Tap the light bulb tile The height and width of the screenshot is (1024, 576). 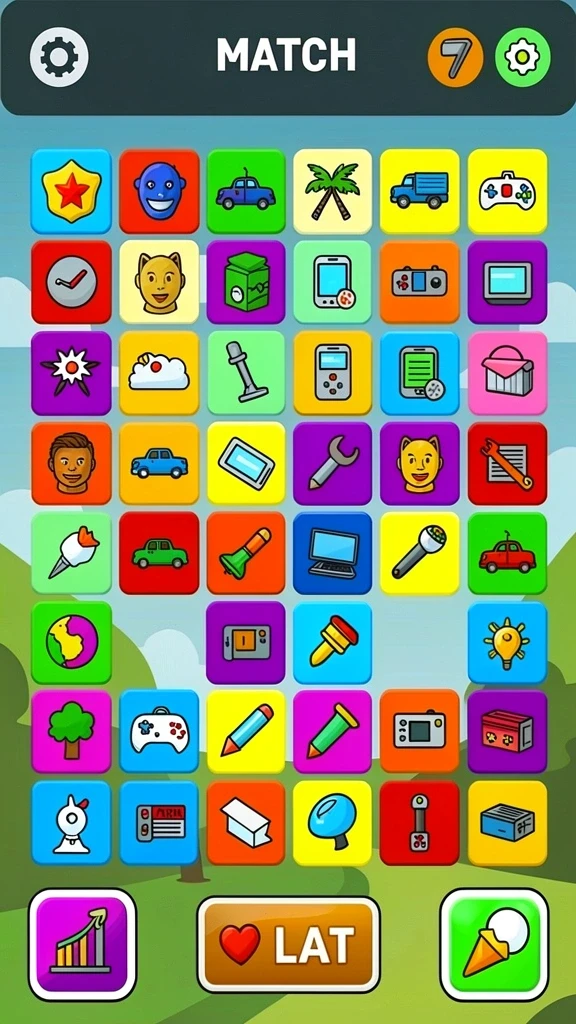coord(507,643)
